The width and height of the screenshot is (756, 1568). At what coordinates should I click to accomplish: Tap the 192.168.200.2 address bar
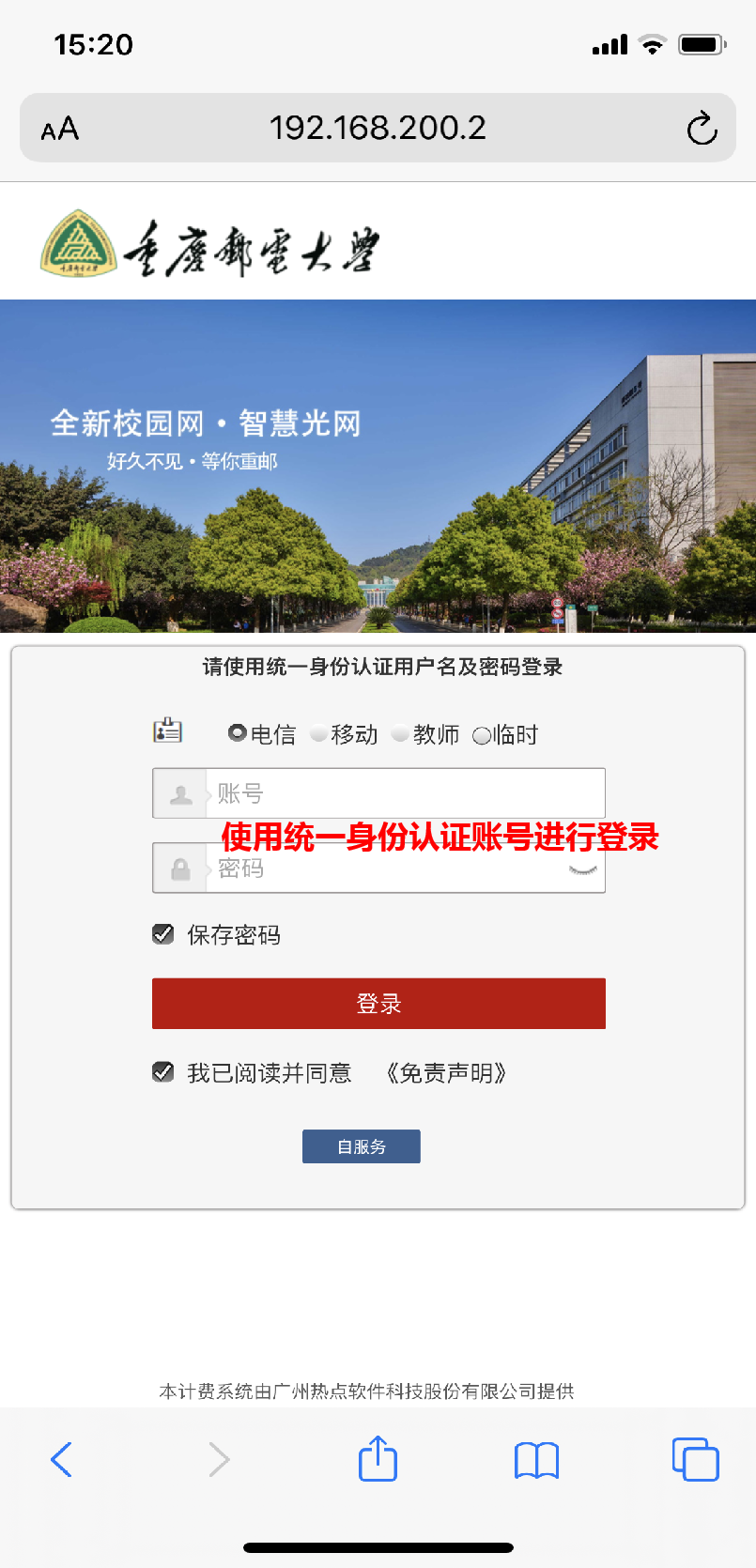pyautogui.click(x=378, y=128)
